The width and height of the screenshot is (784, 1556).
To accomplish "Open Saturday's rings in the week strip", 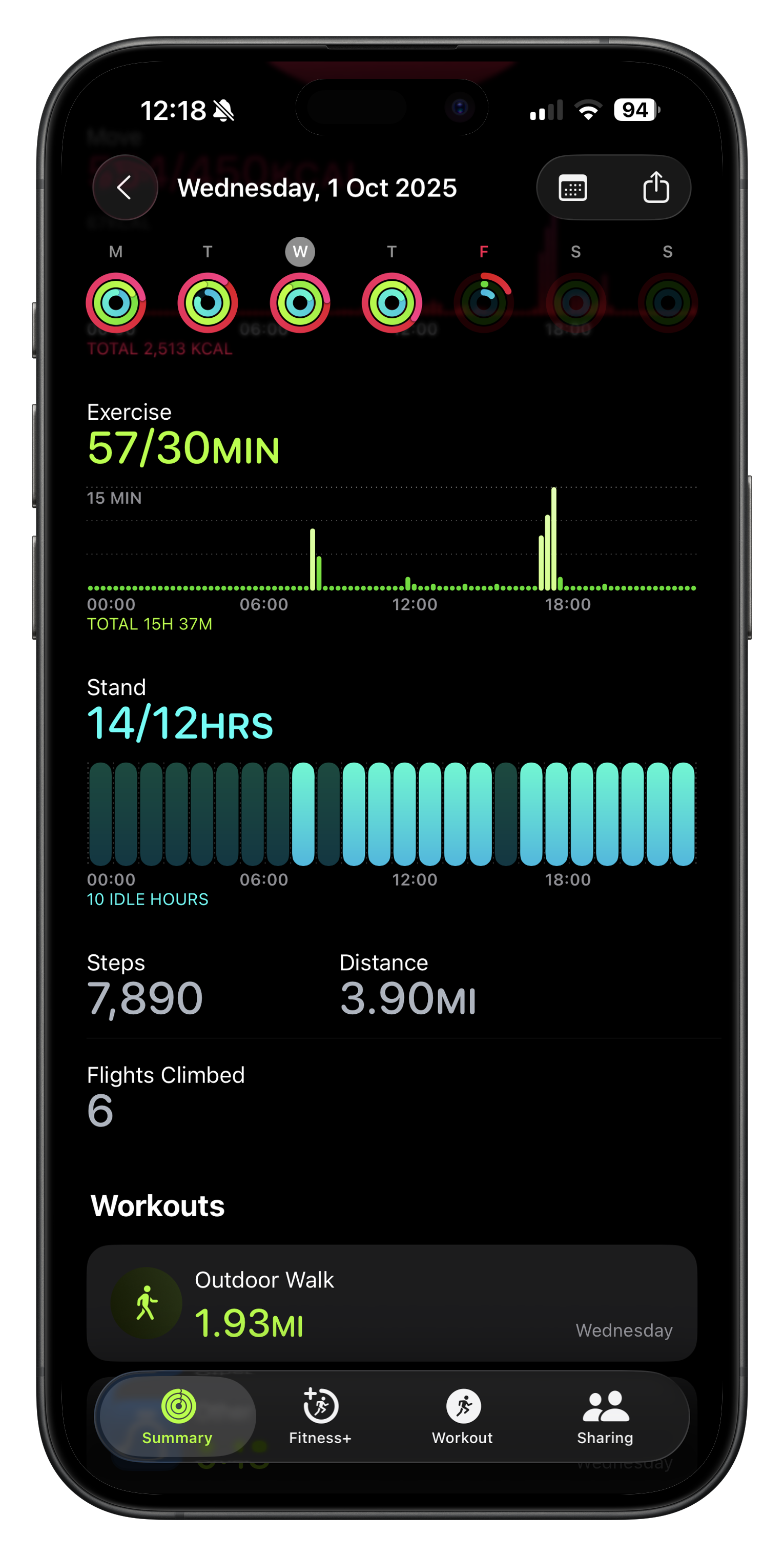I will pos(575,302).
